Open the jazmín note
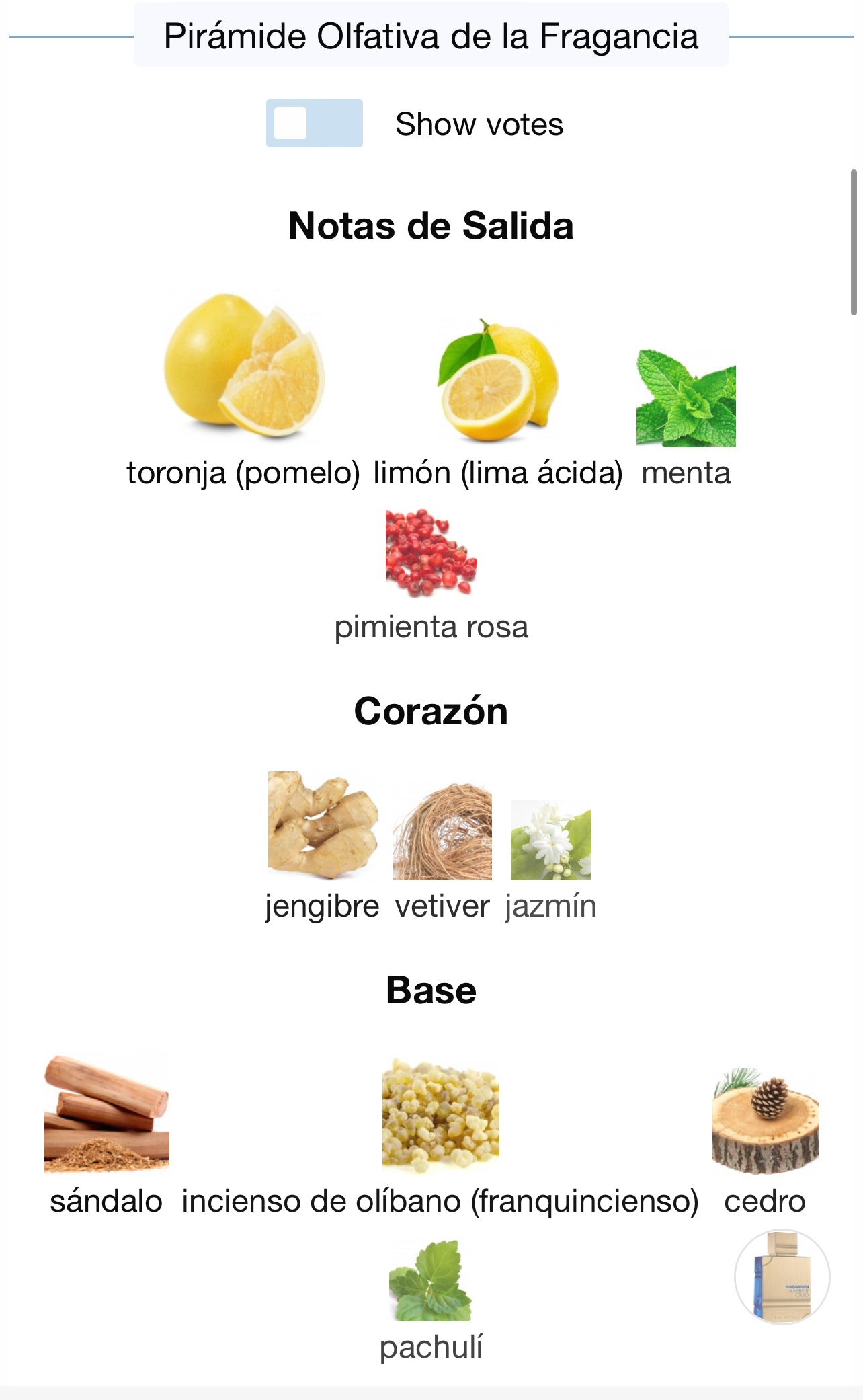Viewport: 863px width, 1400px height. tap(550, 840)
